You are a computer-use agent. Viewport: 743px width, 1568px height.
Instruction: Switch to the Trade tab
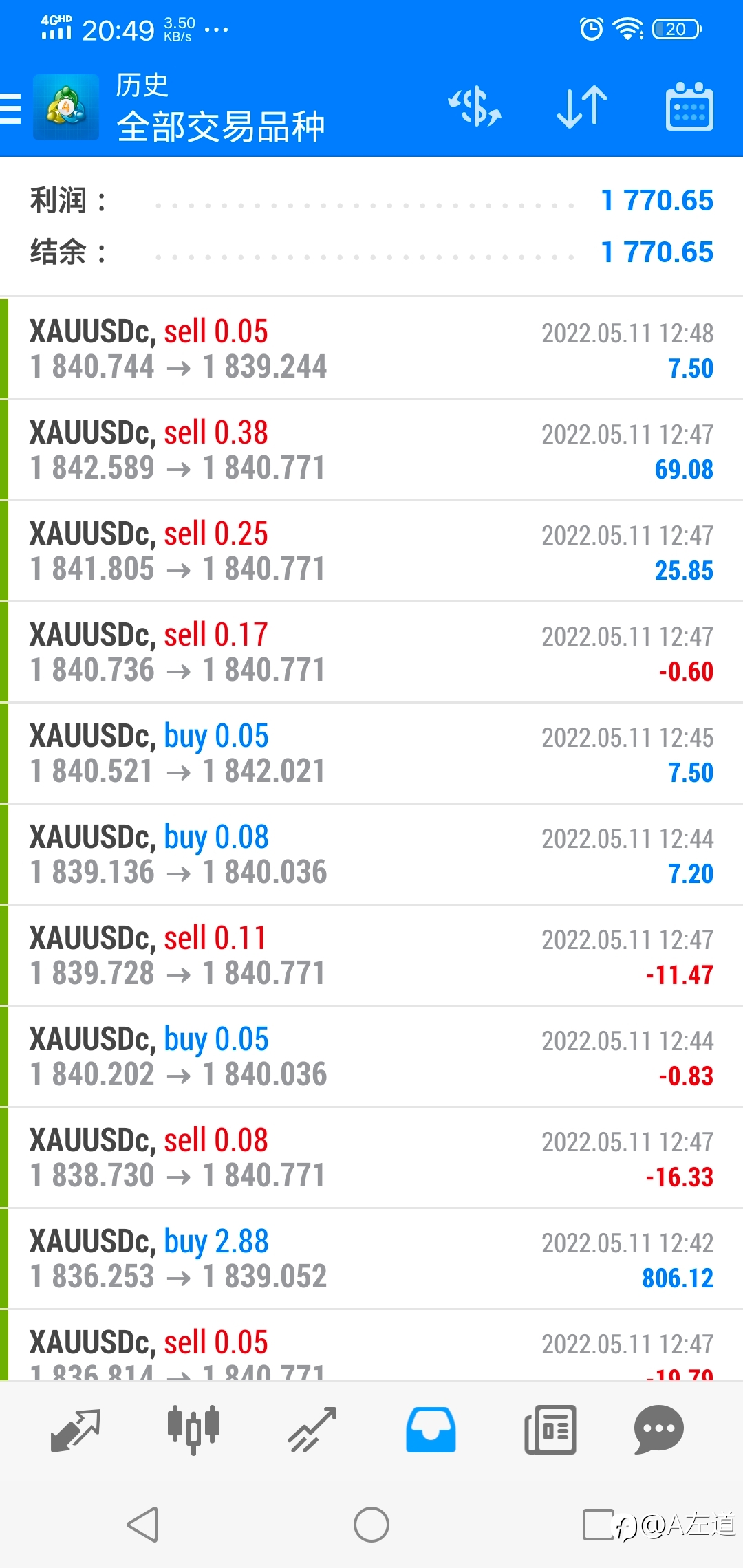tap(312, 1430)
